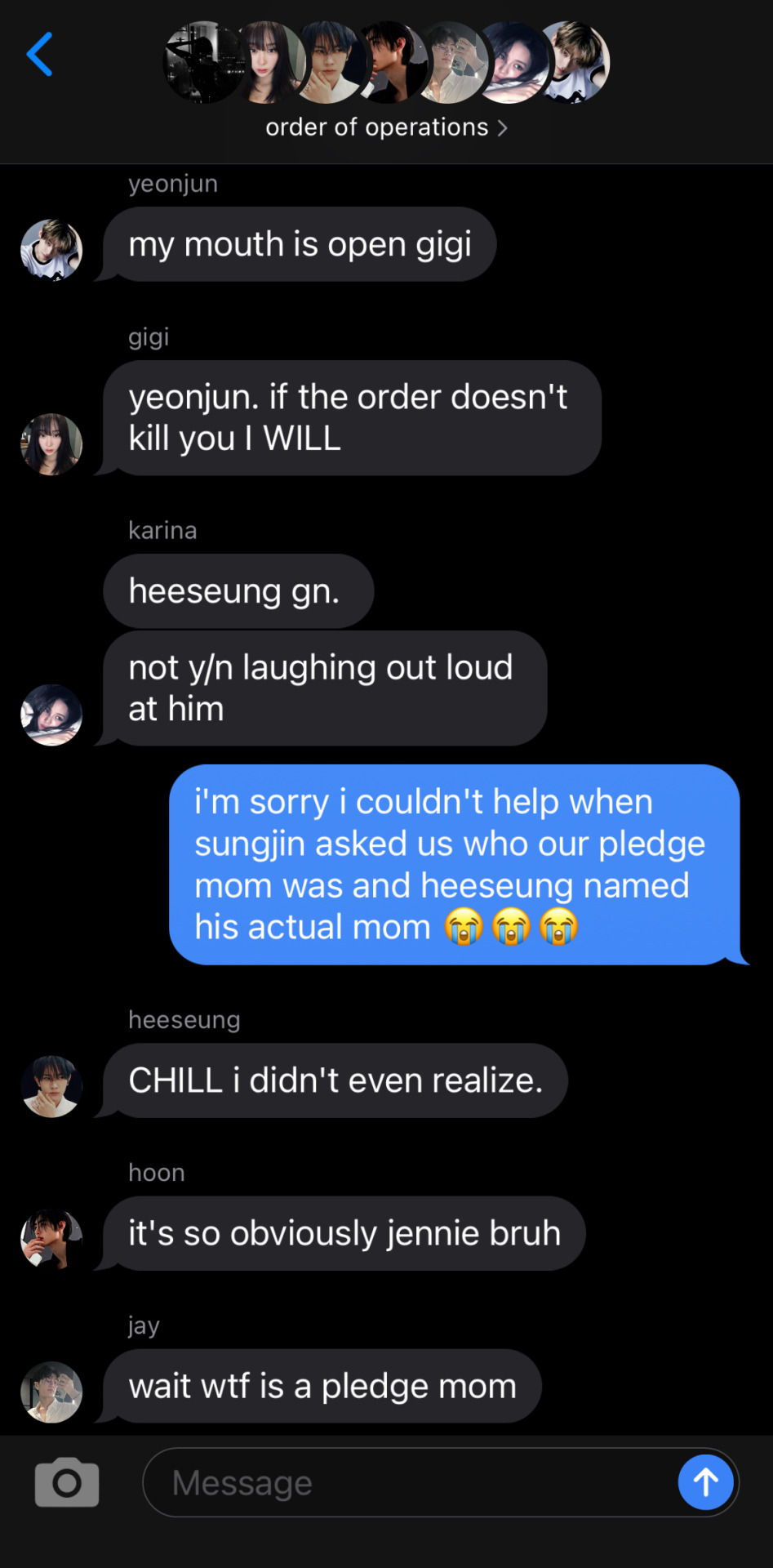This screenshot has height=1568, width=773.
Task: View yeonjun's avatar beside his message
Action: pyautogui.click(x=51, y=250)
